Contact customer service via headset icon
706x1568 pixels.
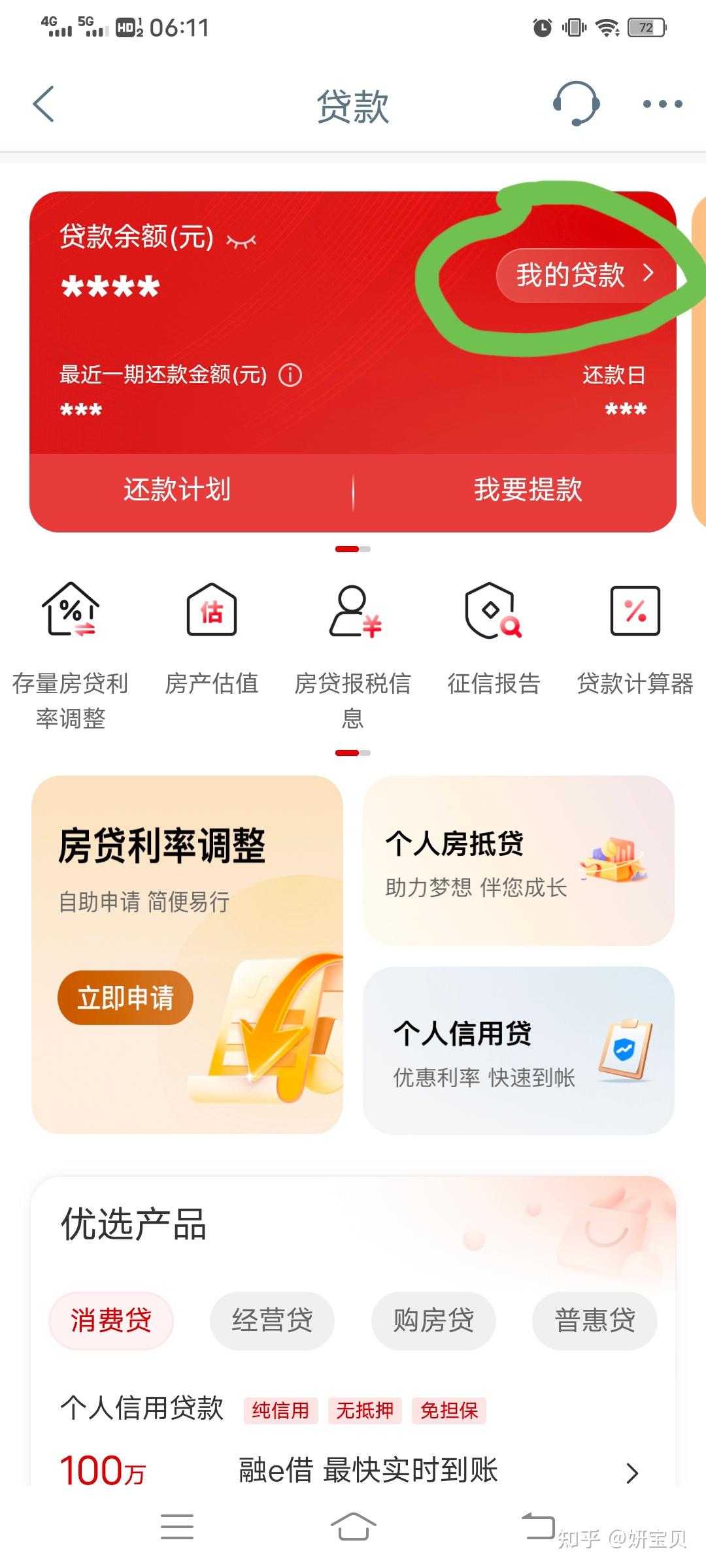(x=577, y=105)
